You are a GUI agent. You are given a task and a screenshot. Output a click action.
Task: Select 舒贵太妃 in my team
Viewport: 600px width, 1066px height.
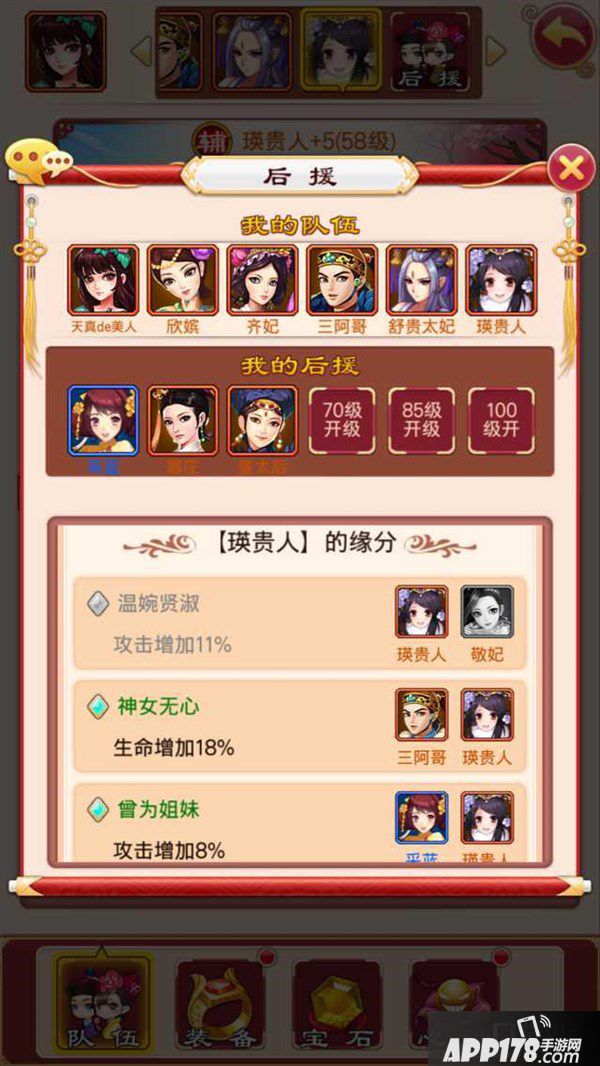coord(421,280)
